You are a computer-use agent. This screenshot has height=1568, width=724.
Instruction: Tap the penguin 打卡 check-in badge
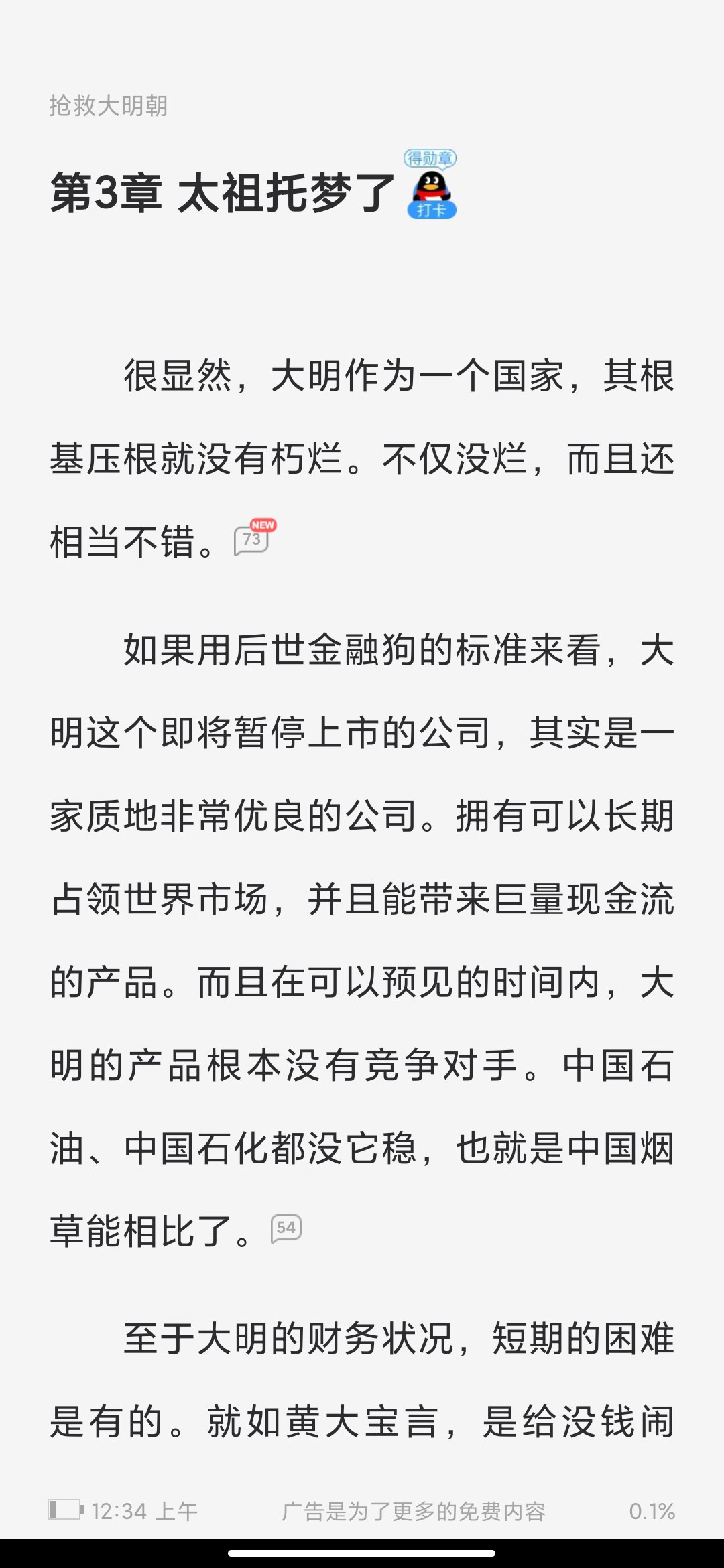pos(431,185)
